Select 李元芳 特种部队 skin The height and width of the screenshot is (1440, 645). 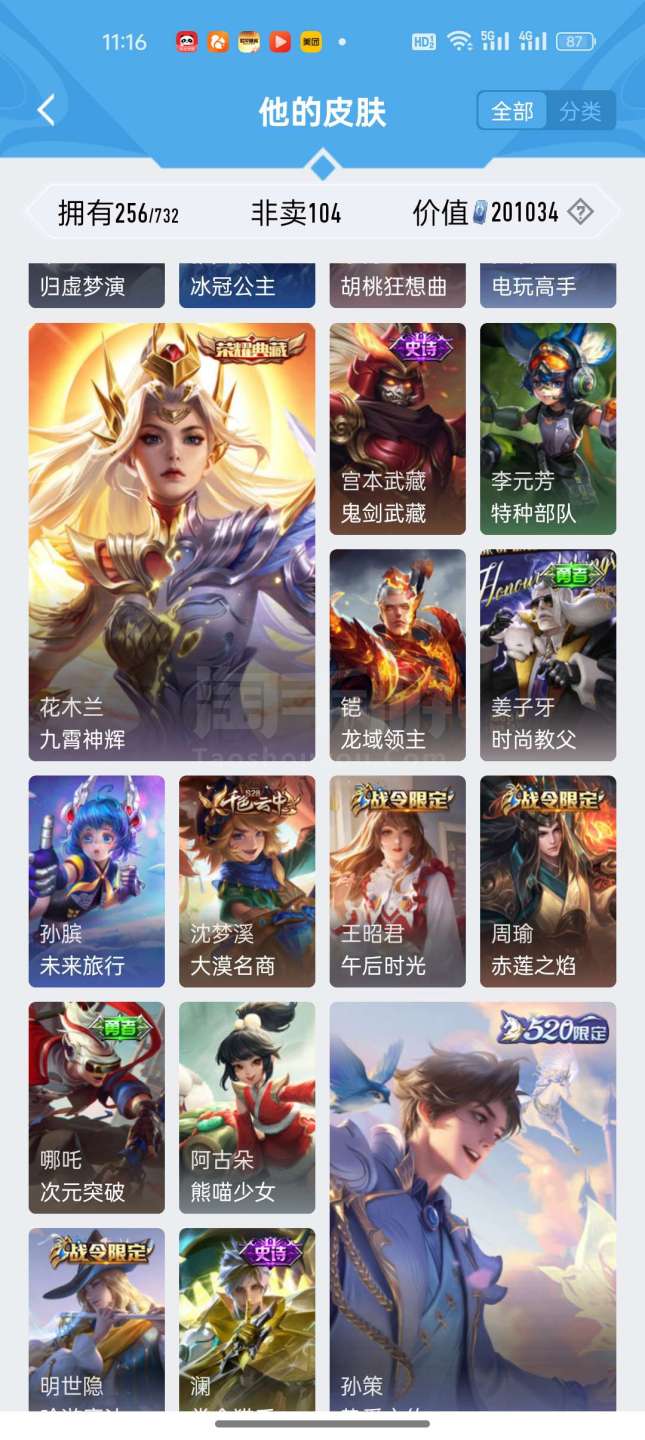click(x=548, y=428)
